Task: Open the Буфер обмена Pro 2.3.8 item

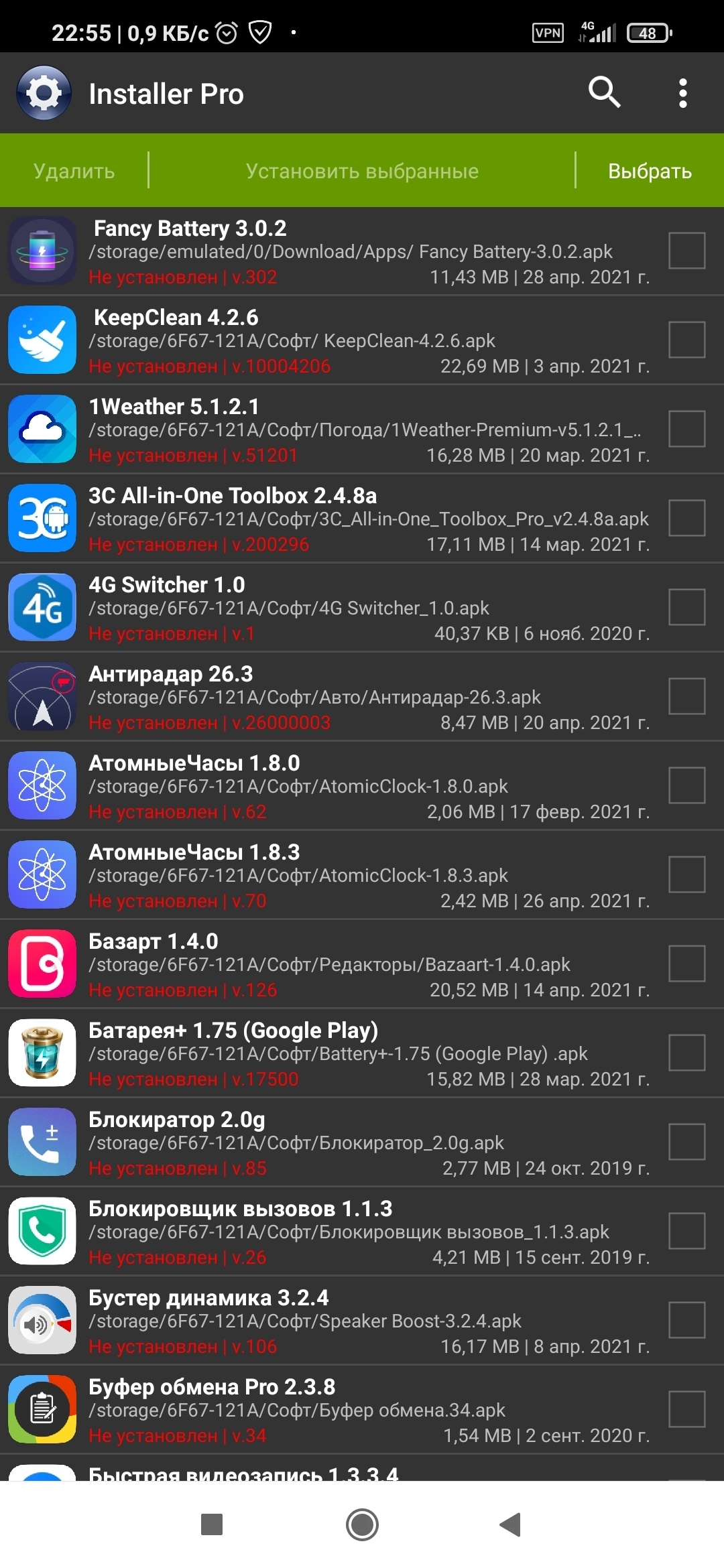Action: pos(362,1409)
